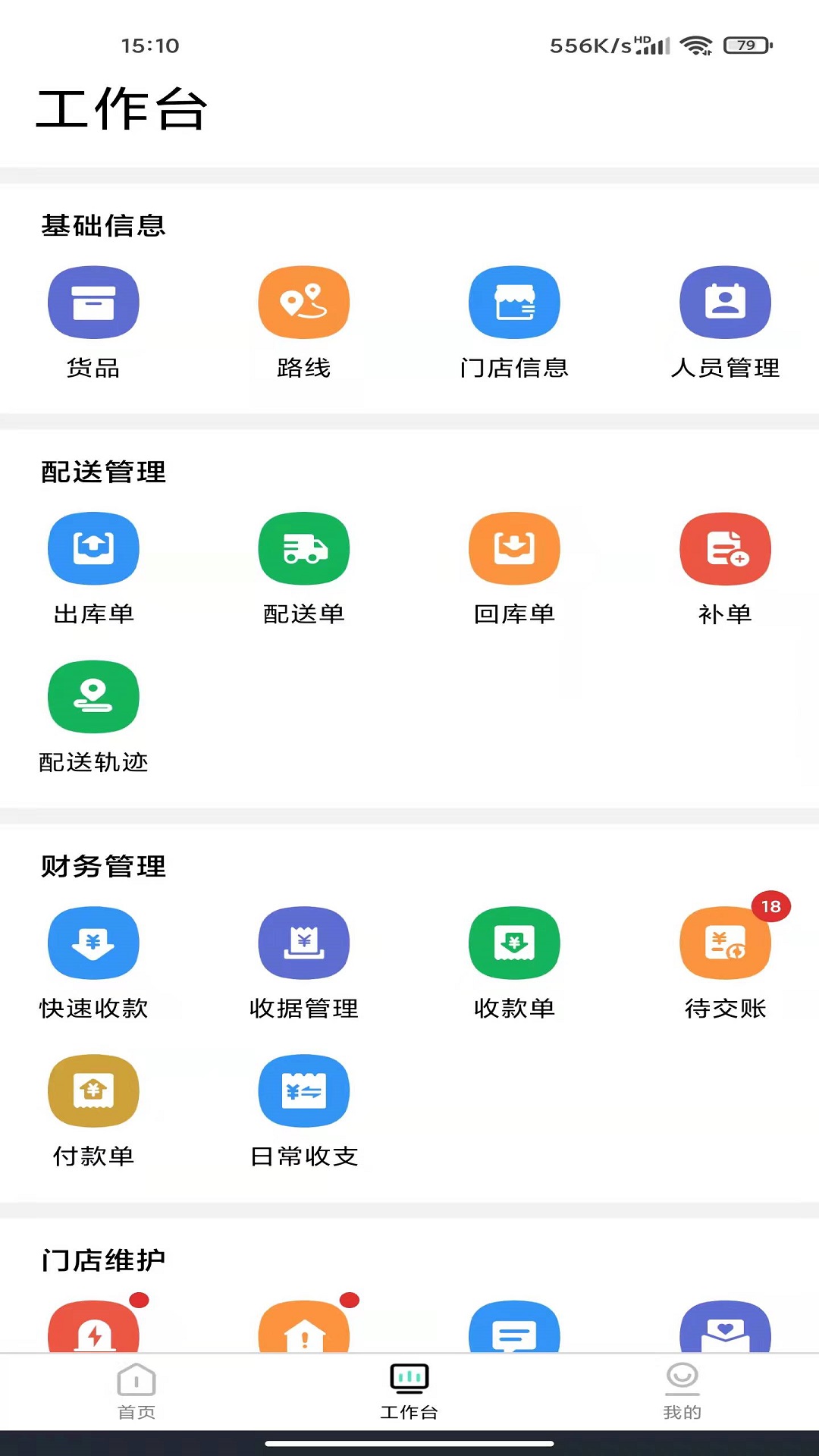The image size is (819, 1456).
Task: Select the 配送单 delivery order truck icon
Action: [303, 548]
